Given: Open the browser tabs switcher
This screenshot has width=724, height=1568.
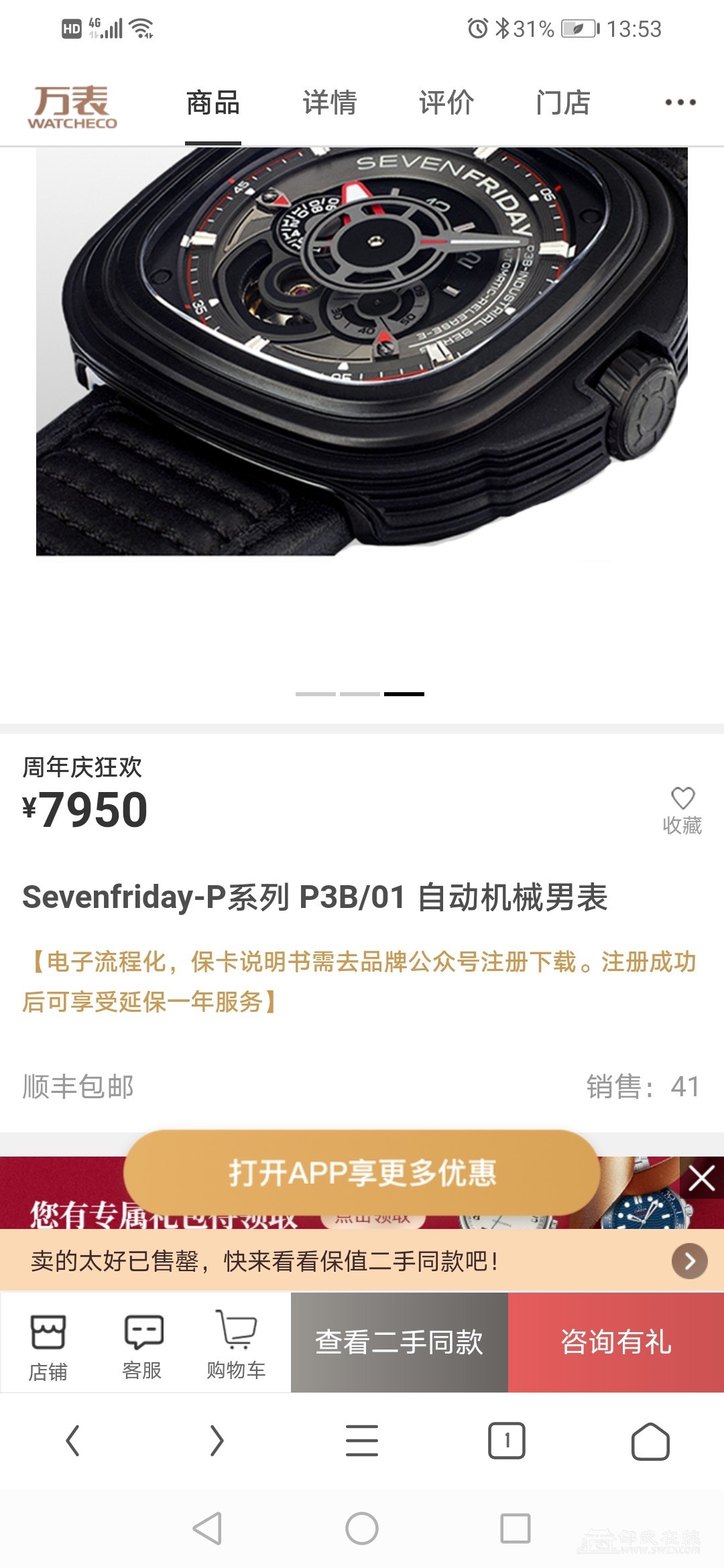Looking at the screenshot, I should [x=506, y=1441].
